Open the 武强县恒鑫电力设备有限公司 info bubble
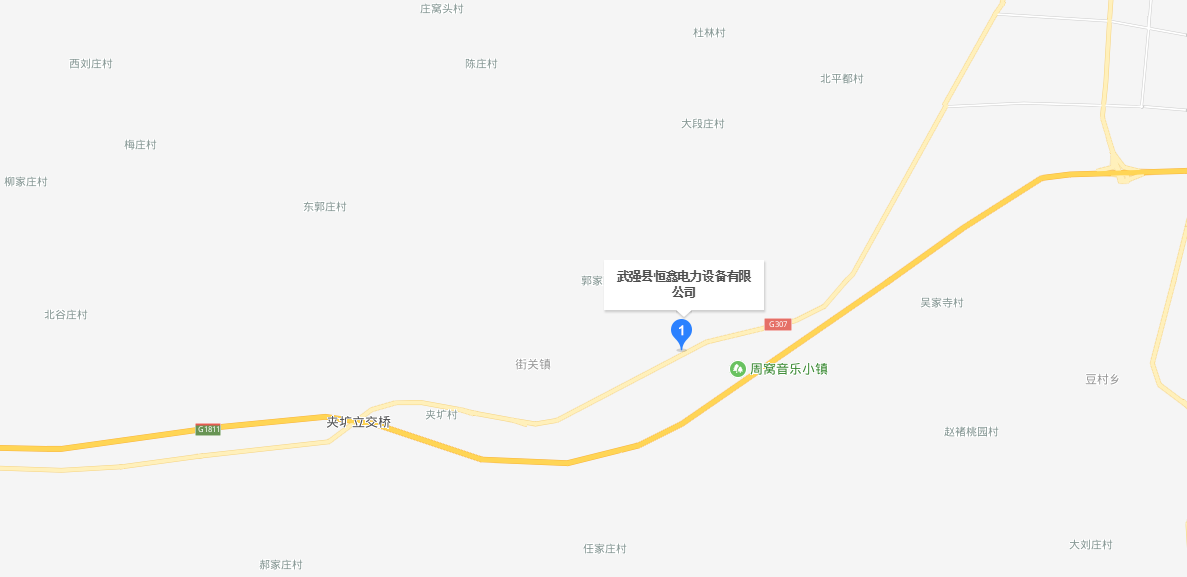The height and width of the screenshot is (577, 1187). pyautogui.click(x=684, y=284)
